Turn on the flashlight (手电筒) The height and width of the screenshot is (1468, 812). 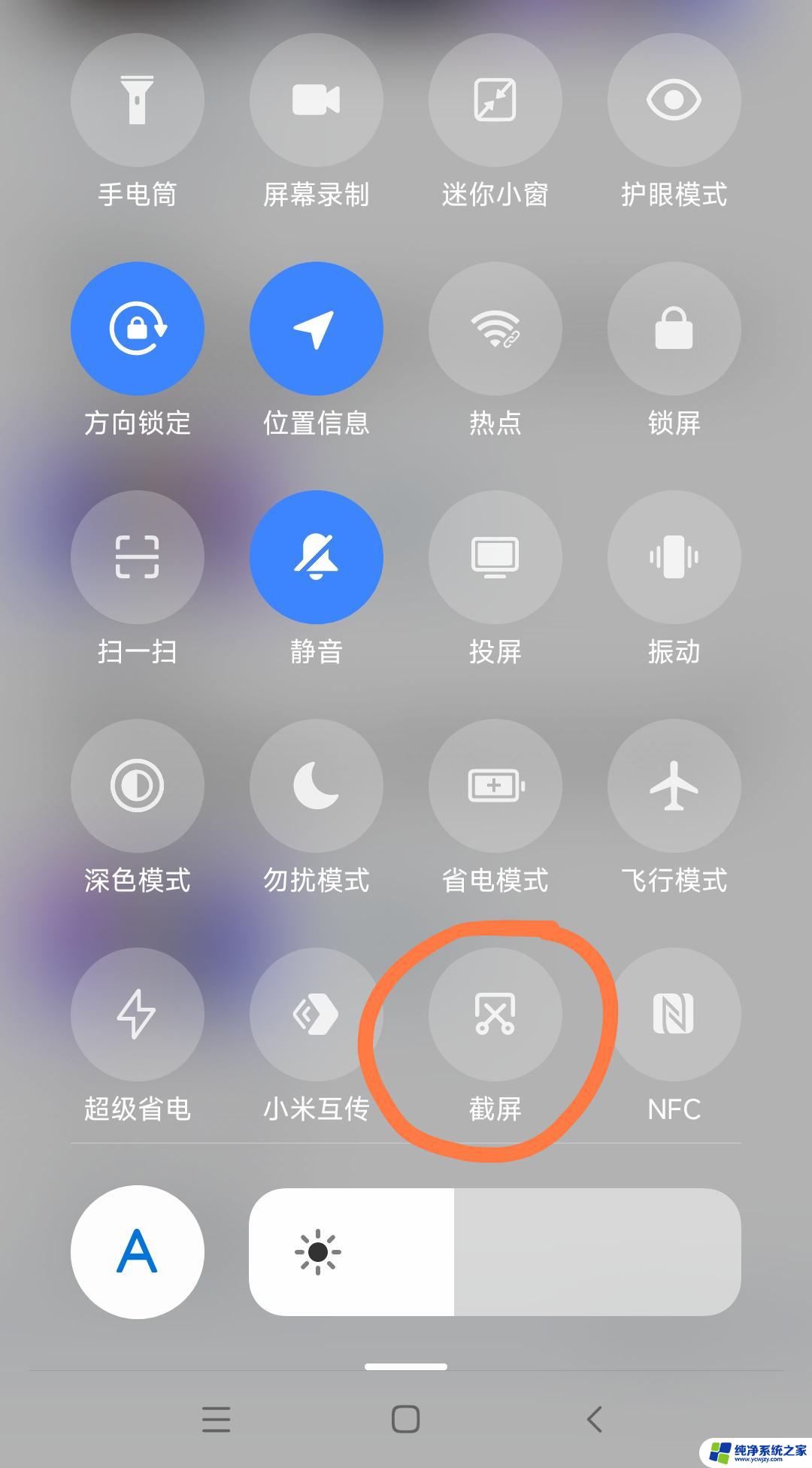tap(138, 100)
